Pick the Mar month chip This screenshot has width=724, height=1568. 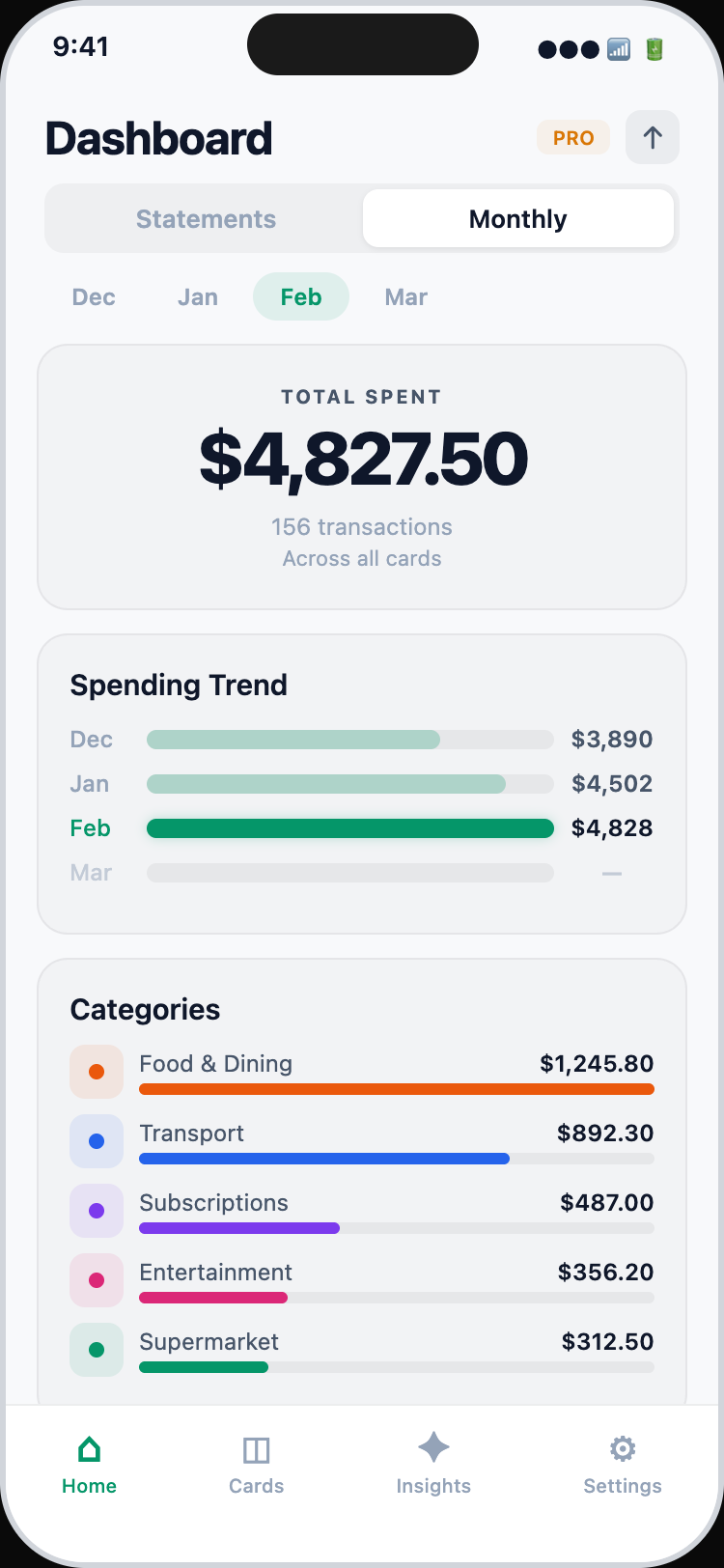point(405,297)
